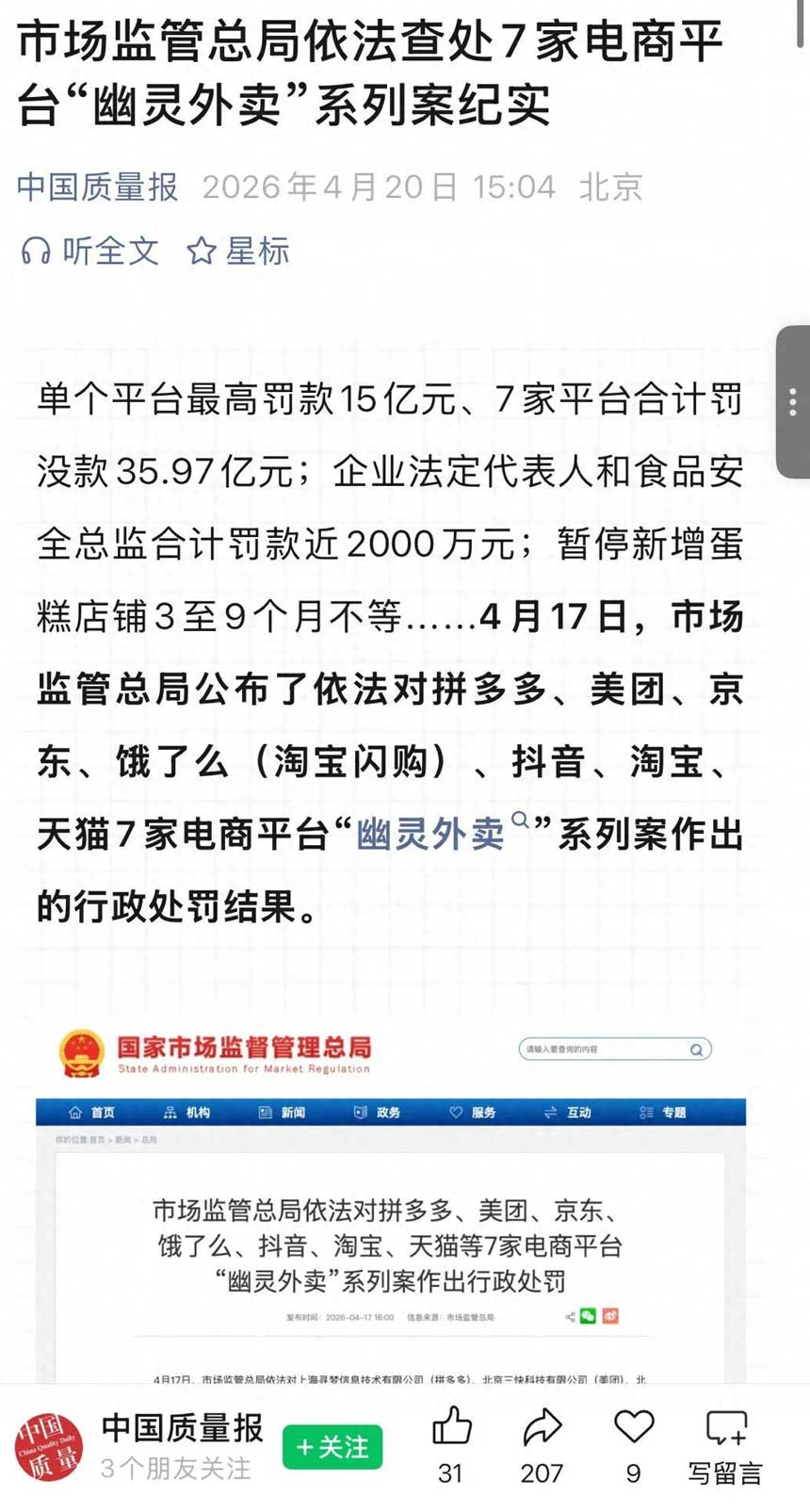Image resolution: width=810 pixels, height=1512 pixels.
Task: Like the article with the thumbs-up icon
Action: (451, 1428)
